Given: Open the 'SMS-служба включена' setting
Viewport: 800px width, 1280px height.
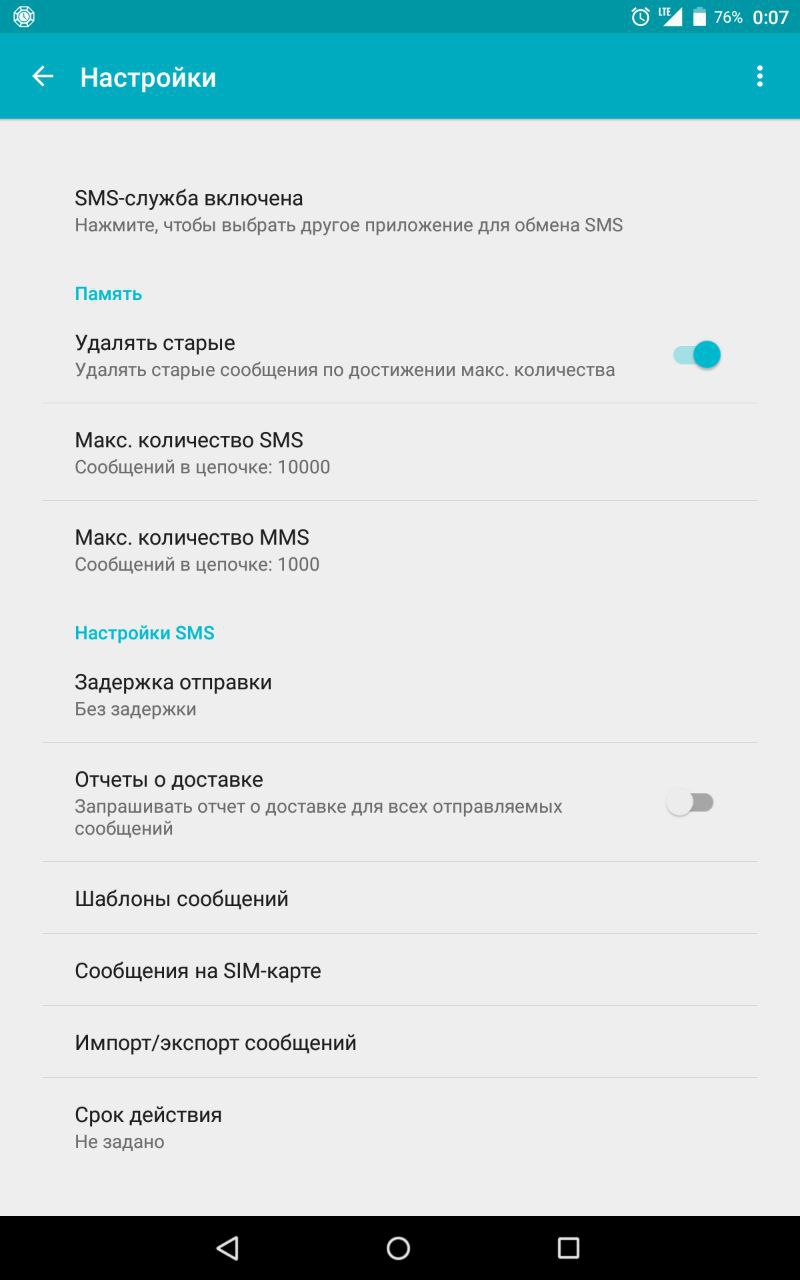Looking at the screenshot, I should (x=348, y=211).
